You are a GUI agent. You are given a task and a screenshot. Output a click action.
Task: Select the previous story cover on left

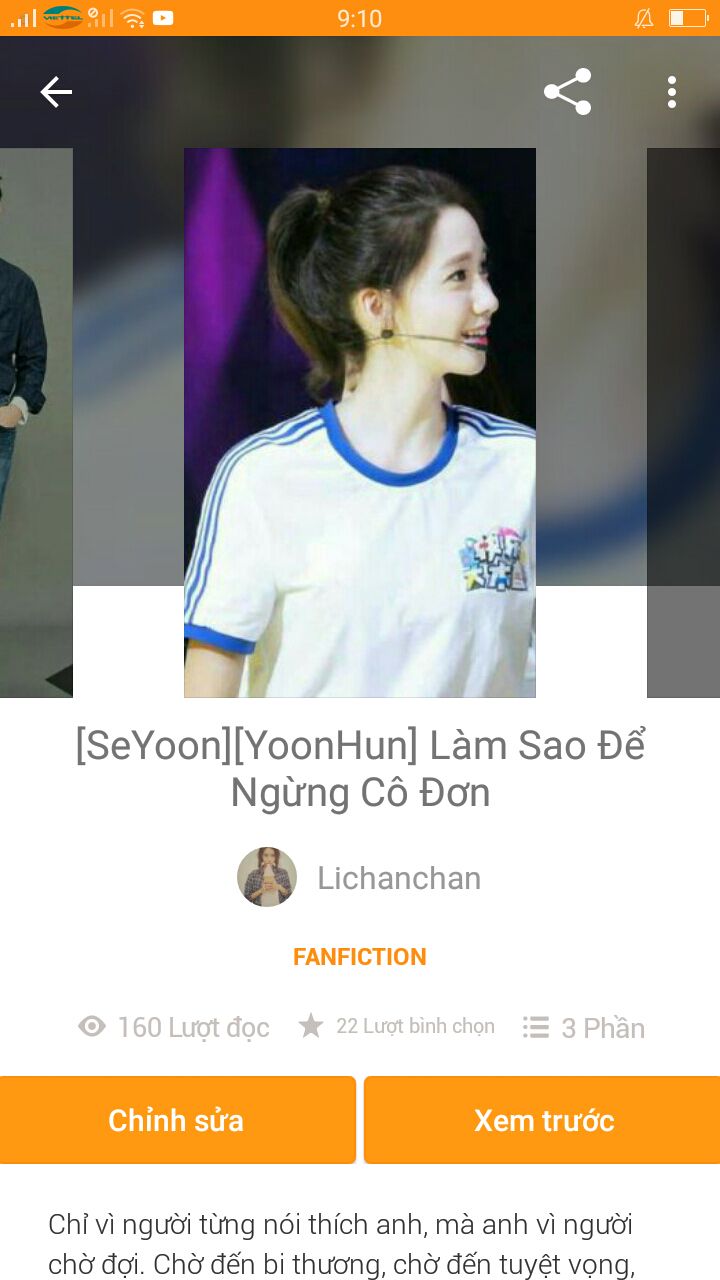pos(36,422)
